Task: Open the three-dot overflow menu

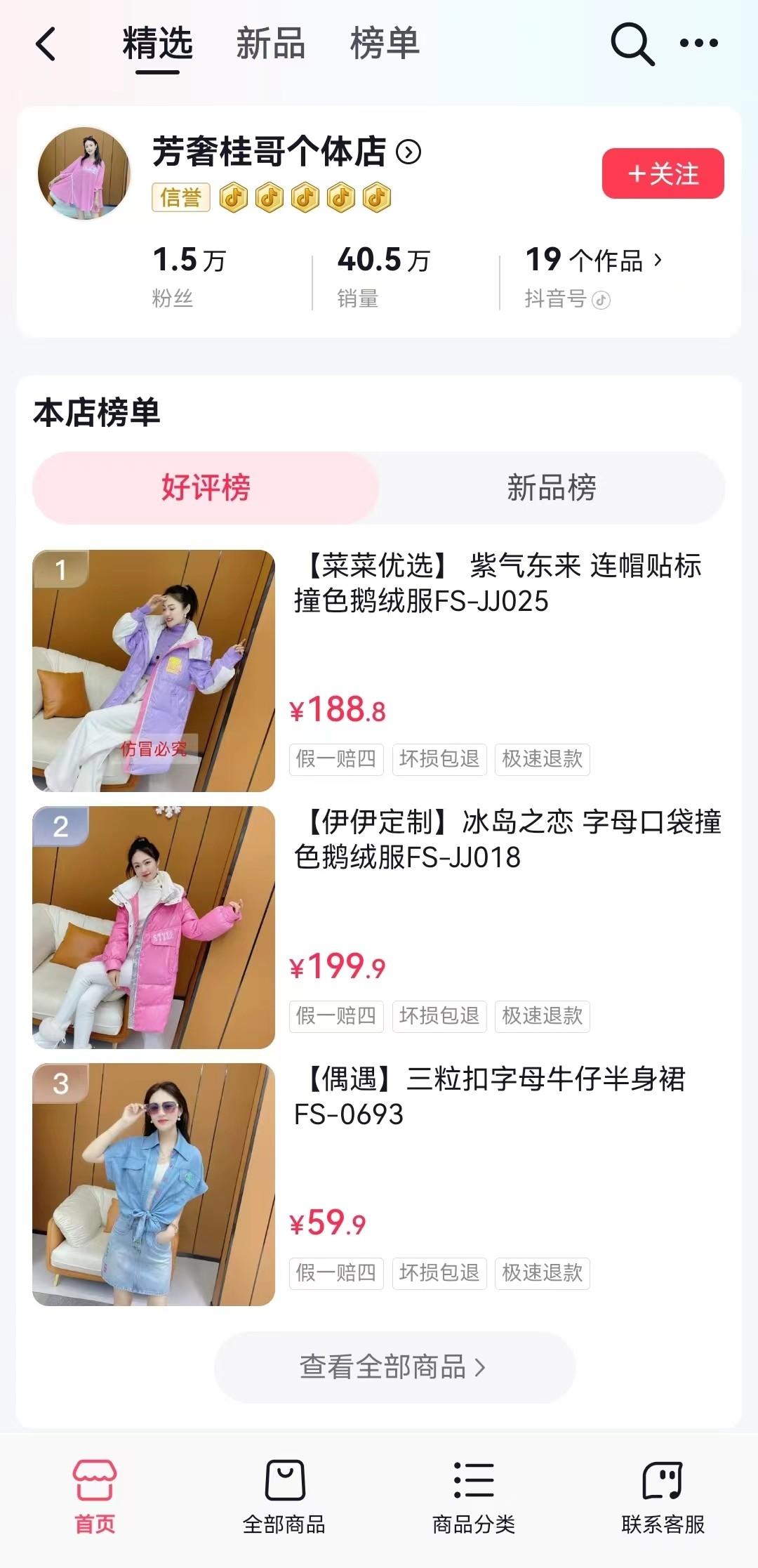Action: [x=699, y=44]
